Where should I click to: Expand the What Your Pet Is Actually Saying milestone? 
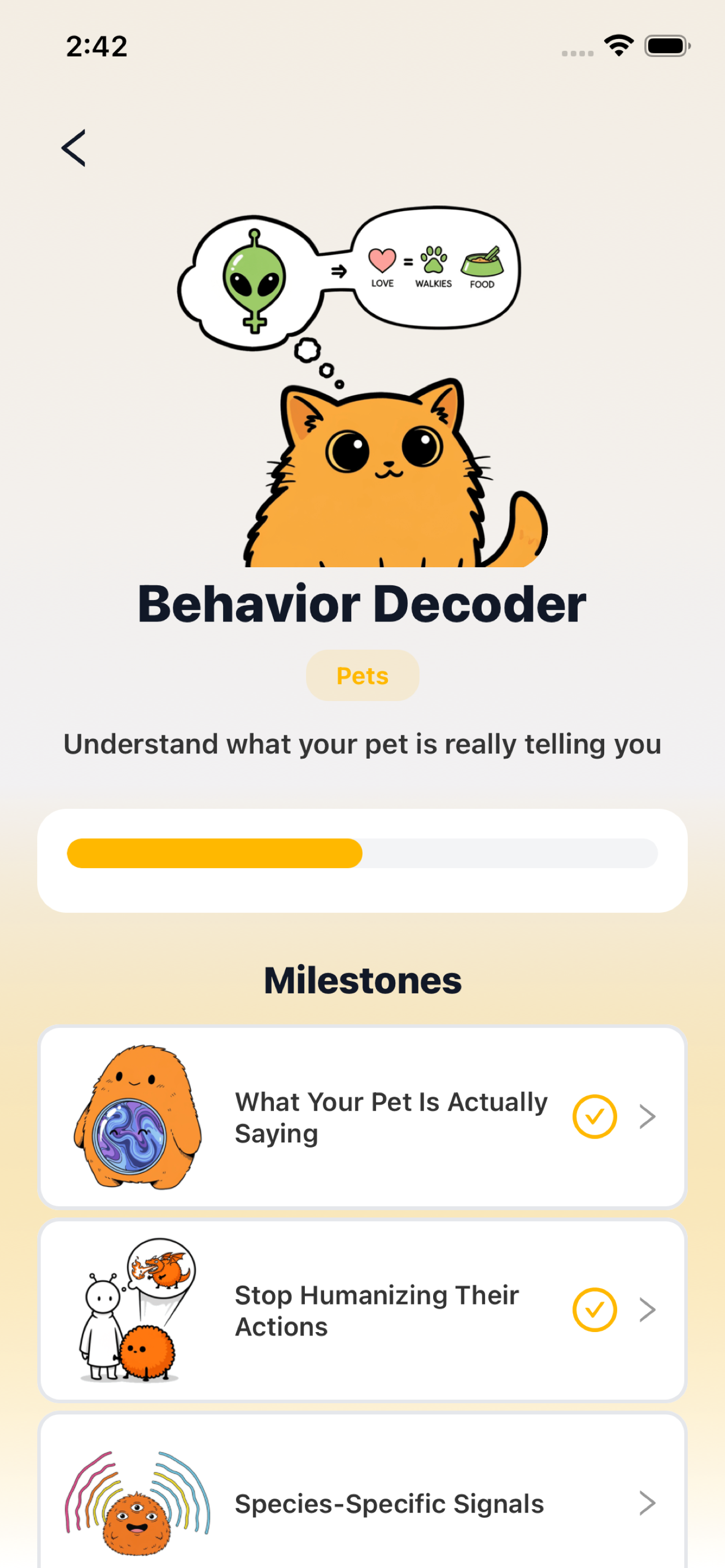coord(647,1116)
